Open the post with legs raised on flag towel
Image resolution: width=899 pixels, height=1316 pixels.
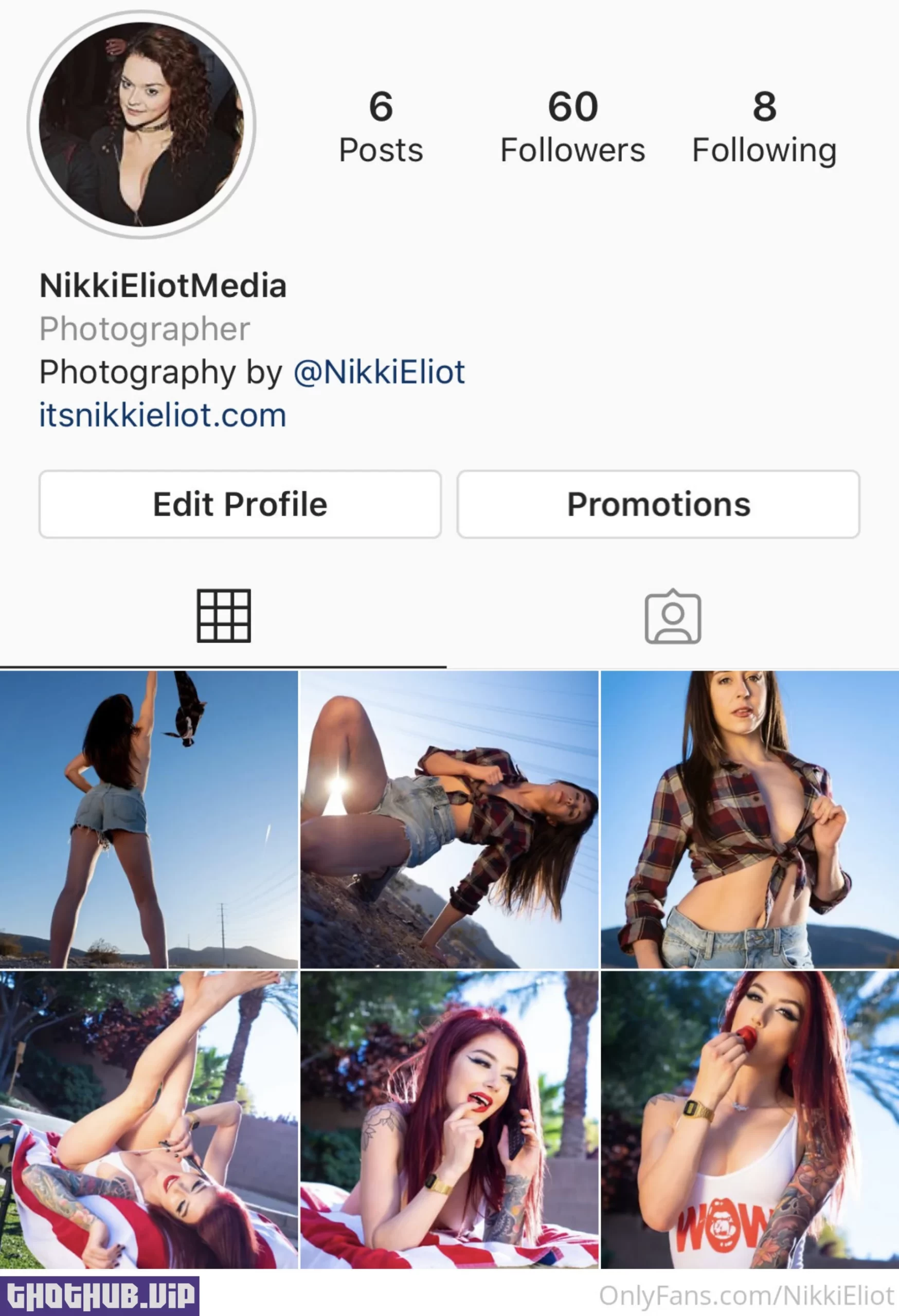(149, 1120)
